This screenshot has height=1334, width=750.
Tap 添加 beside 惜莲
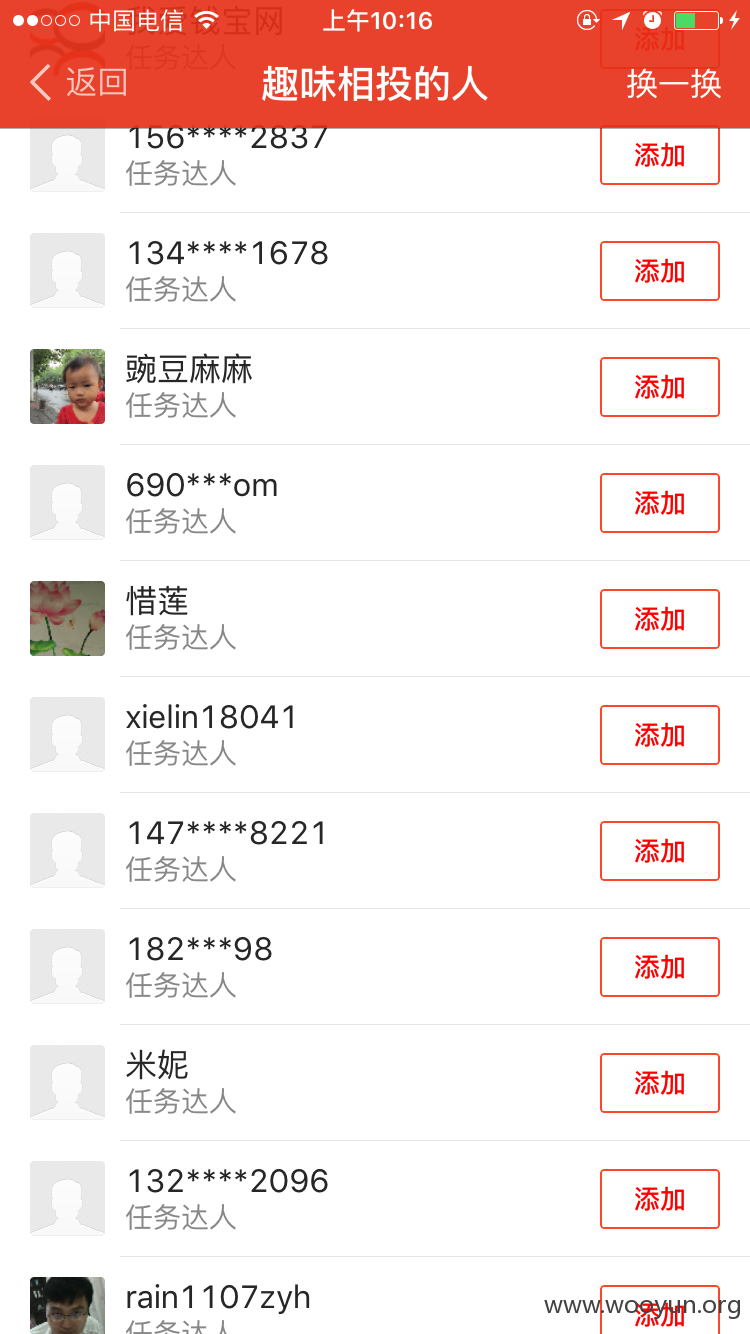[660, 619]
